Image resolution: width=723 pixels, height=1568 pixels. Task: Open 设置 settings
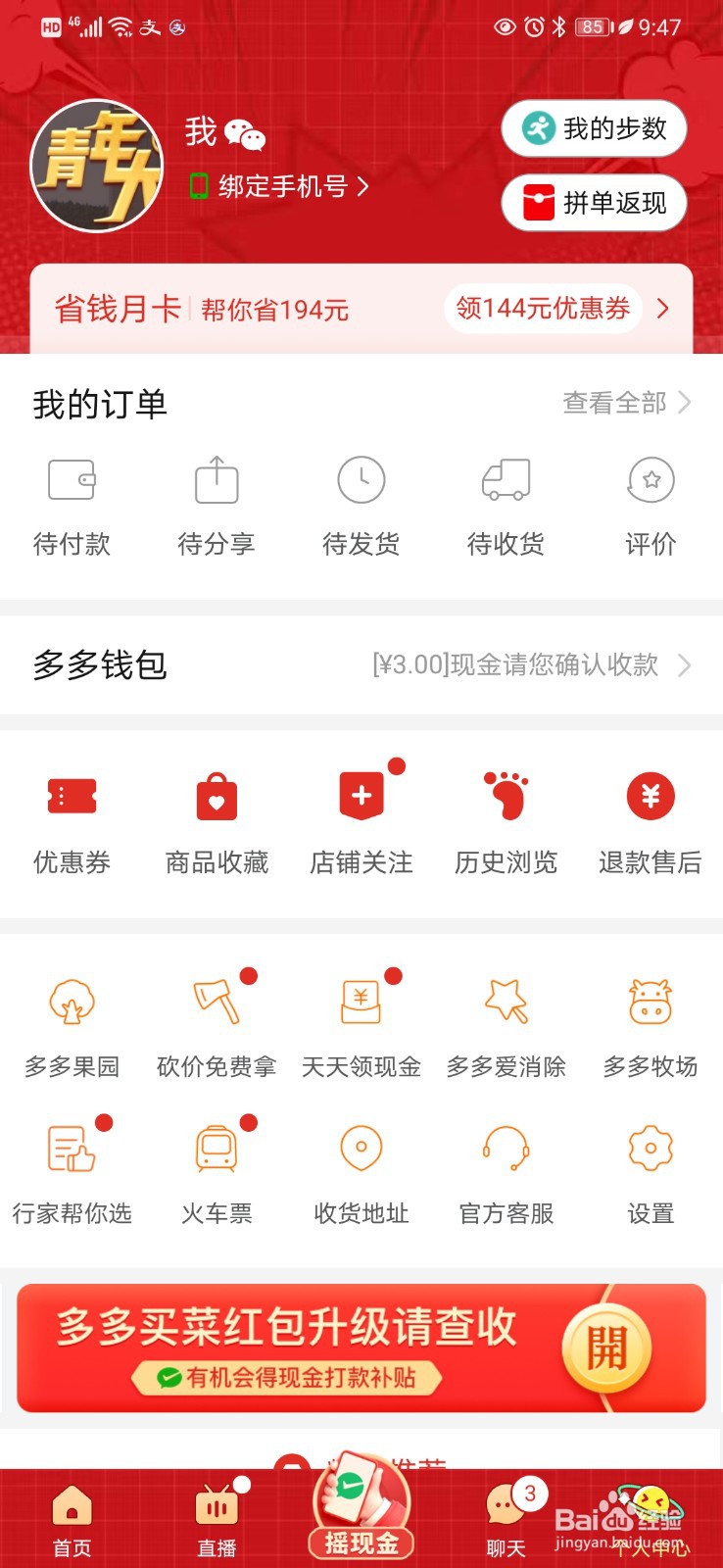[x=651, y=1173]
